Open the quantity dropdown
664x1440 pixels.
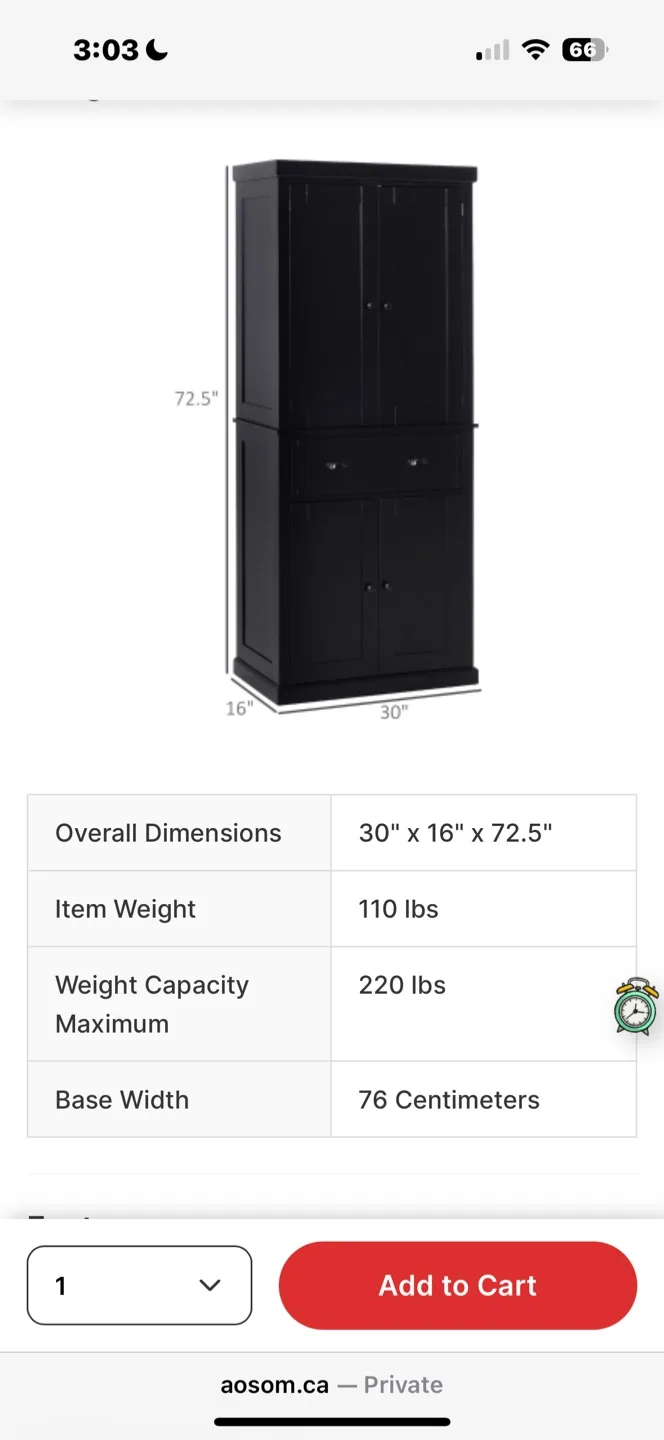pyautogui.click(x=139, y=1285)
